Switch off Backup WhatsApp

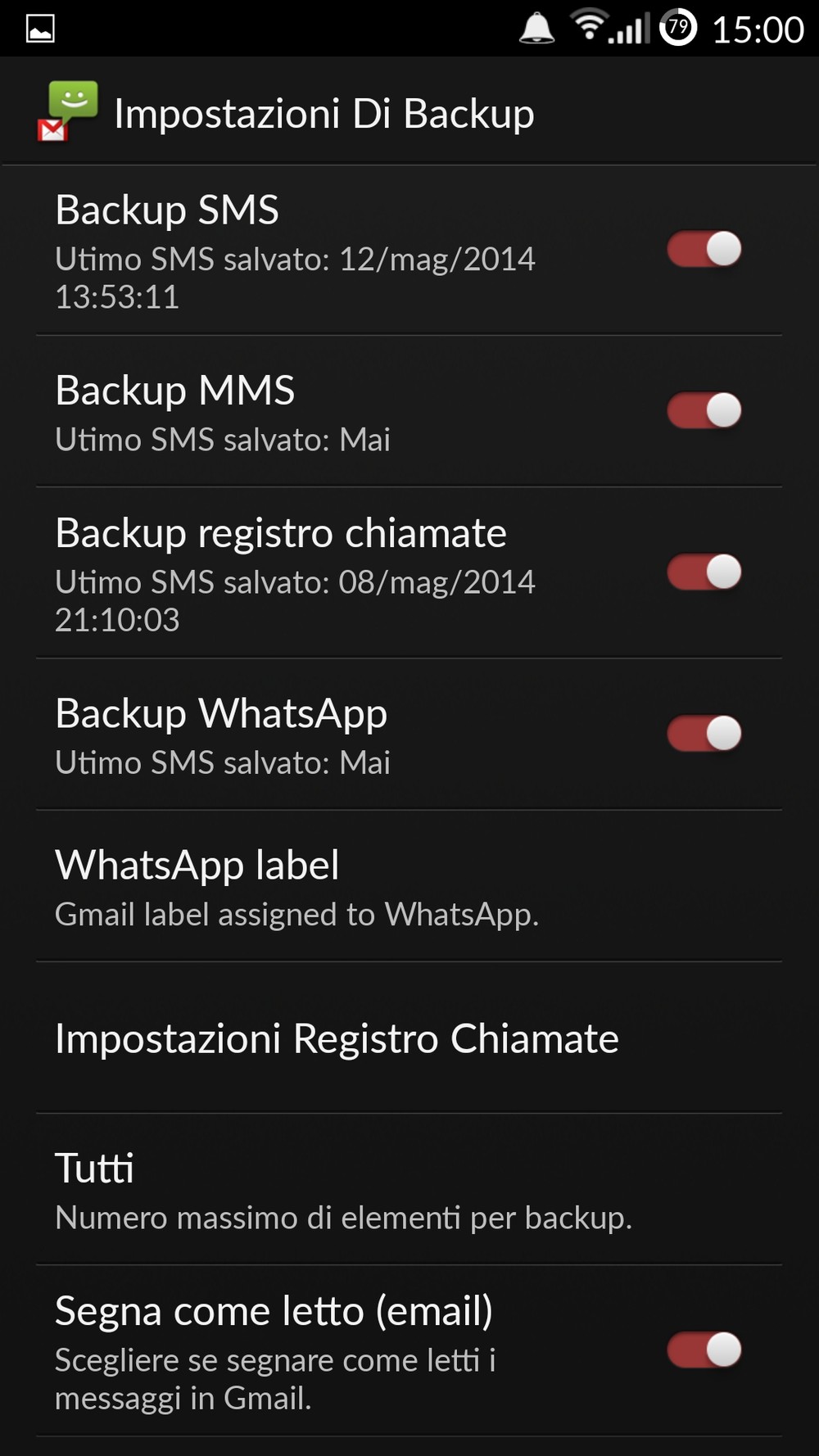(704, 733)
